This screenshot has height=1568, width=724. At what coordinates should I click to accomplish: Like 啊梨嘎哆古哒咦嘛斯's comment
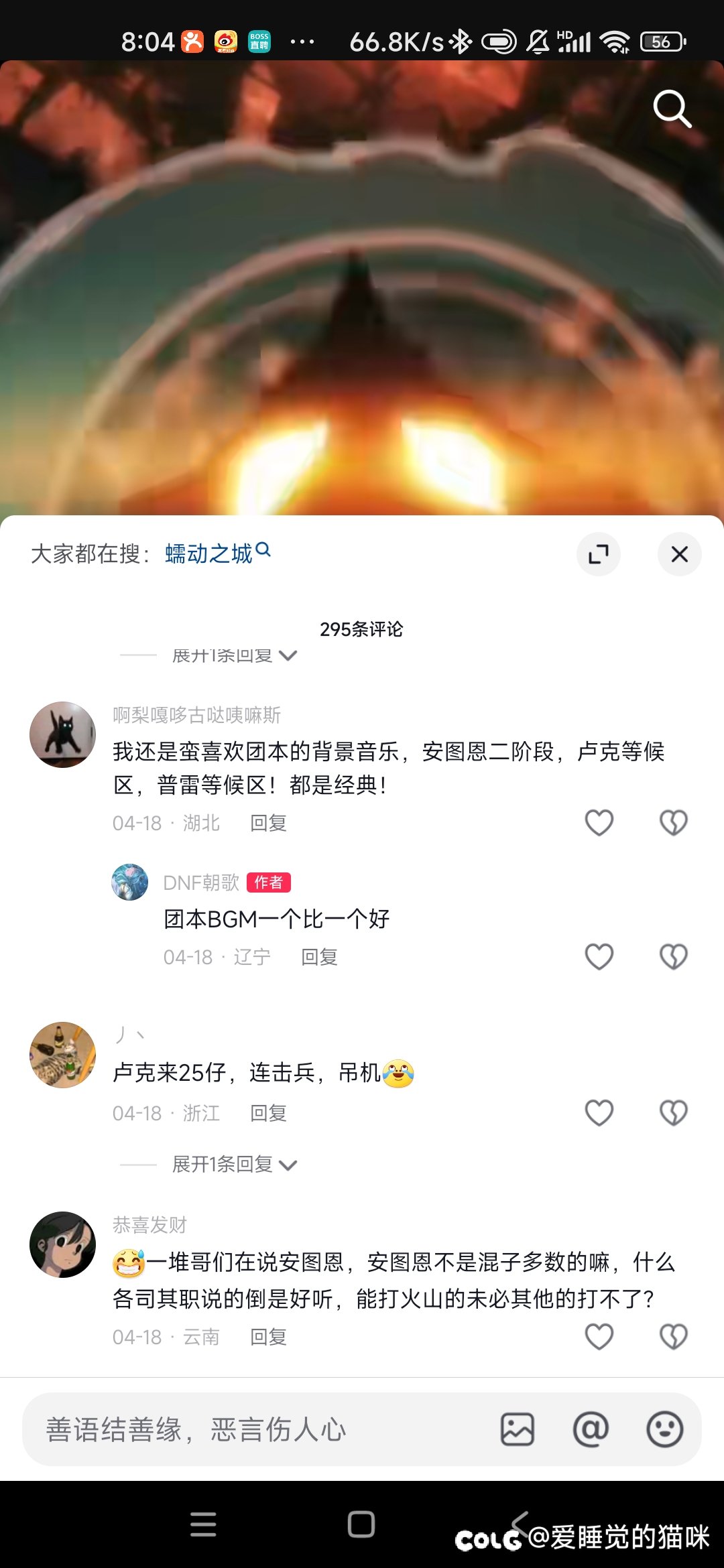(599, 823)
